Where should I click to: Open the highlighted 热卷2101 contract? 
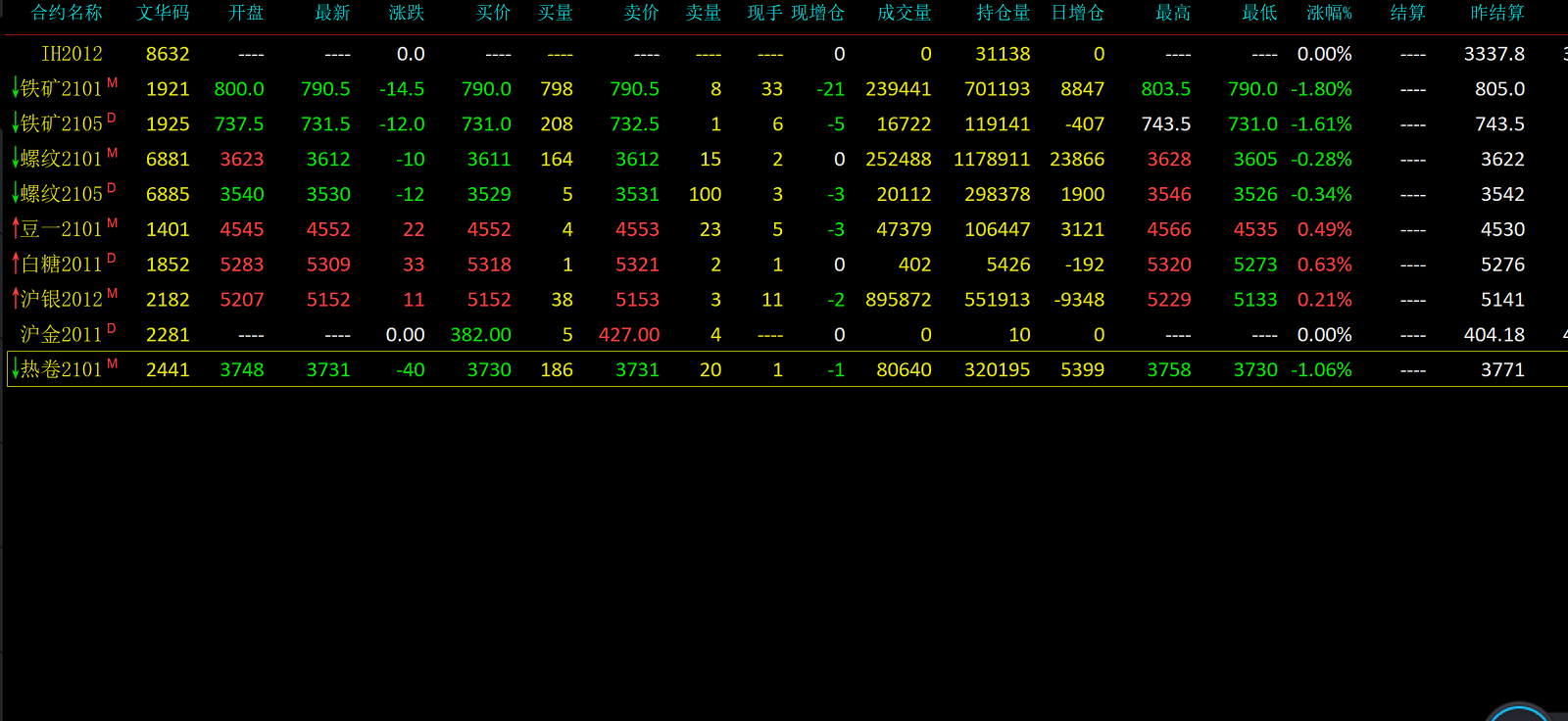click(x=62, y=369)
